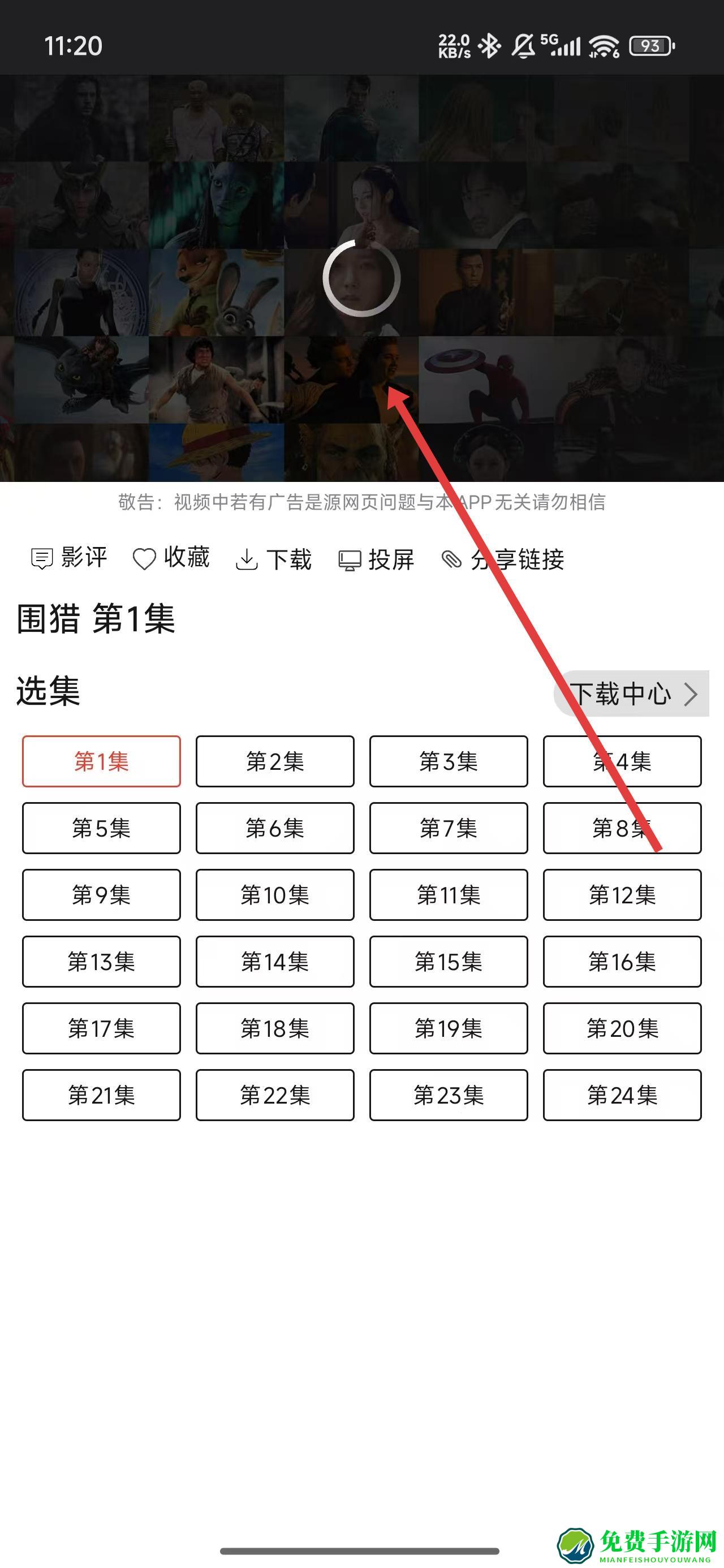Play episode 第15集
Viewport: 724px width, 1568px height.
448,962
